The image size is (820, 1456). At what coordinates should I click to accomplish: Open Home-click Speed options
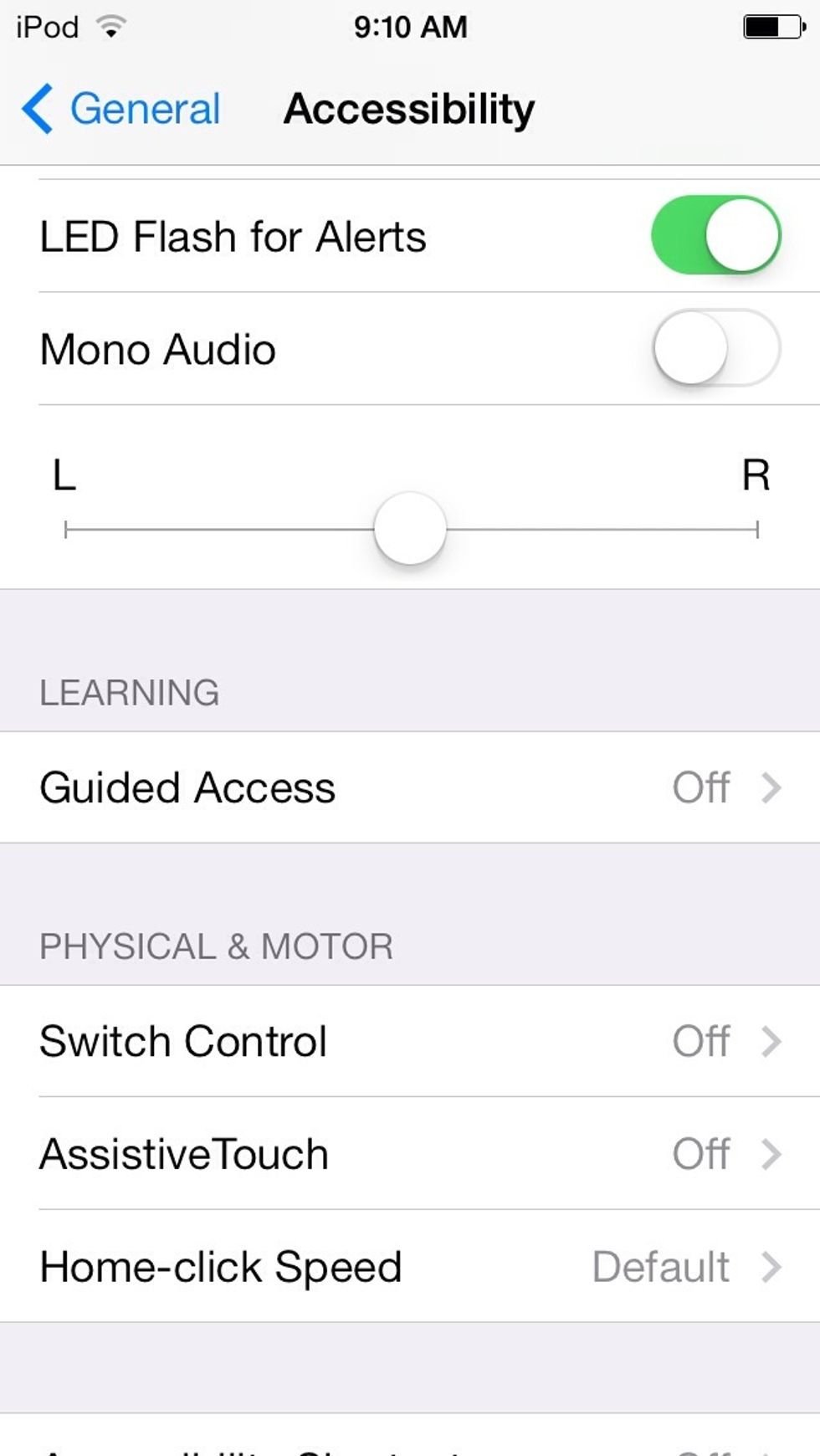click(x=410, y=1266)
